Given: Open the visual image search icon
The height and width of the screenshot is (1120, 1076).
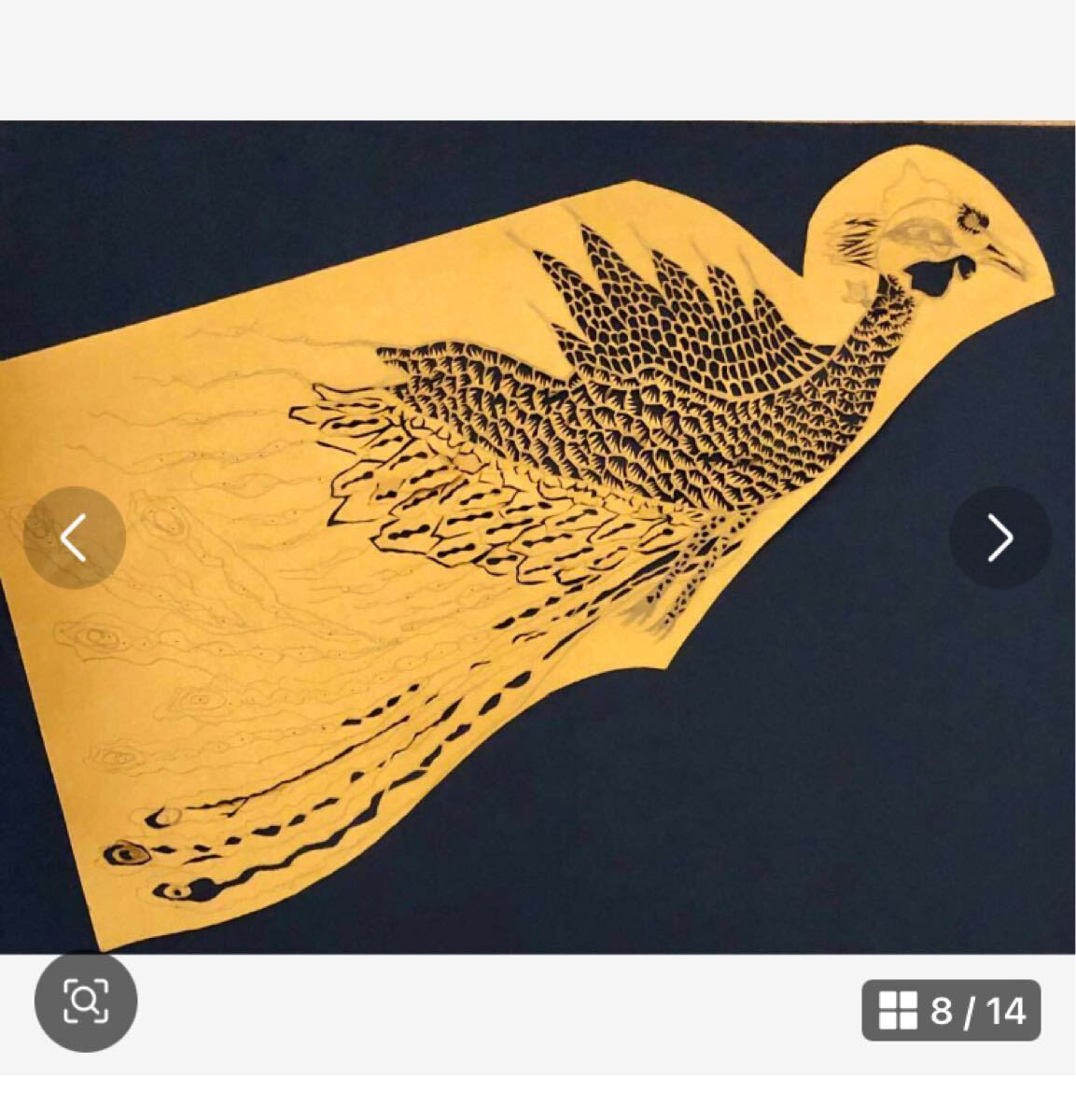Looking at the screenshot, I should point(86,1001).
